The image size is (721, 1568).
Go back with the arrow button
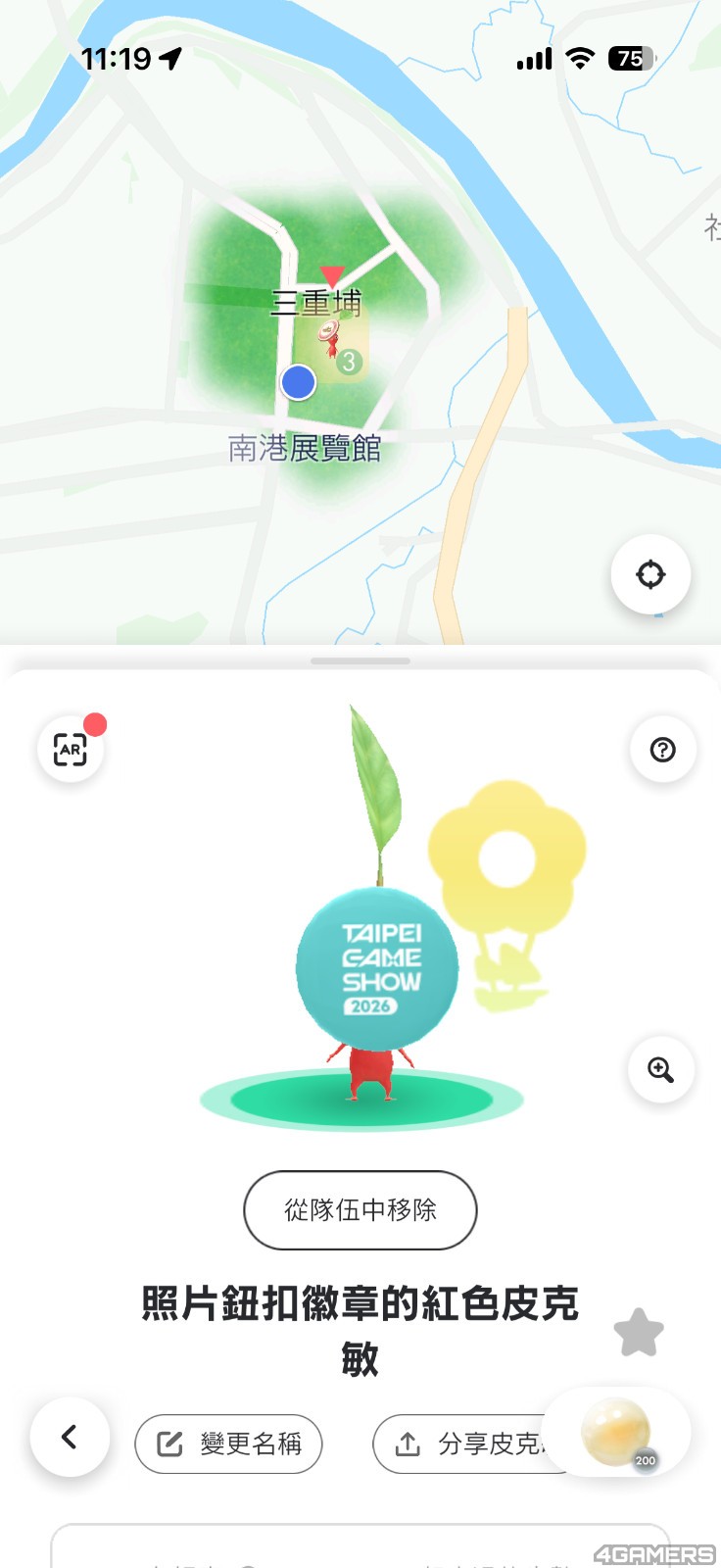[x=70, y=1437]
